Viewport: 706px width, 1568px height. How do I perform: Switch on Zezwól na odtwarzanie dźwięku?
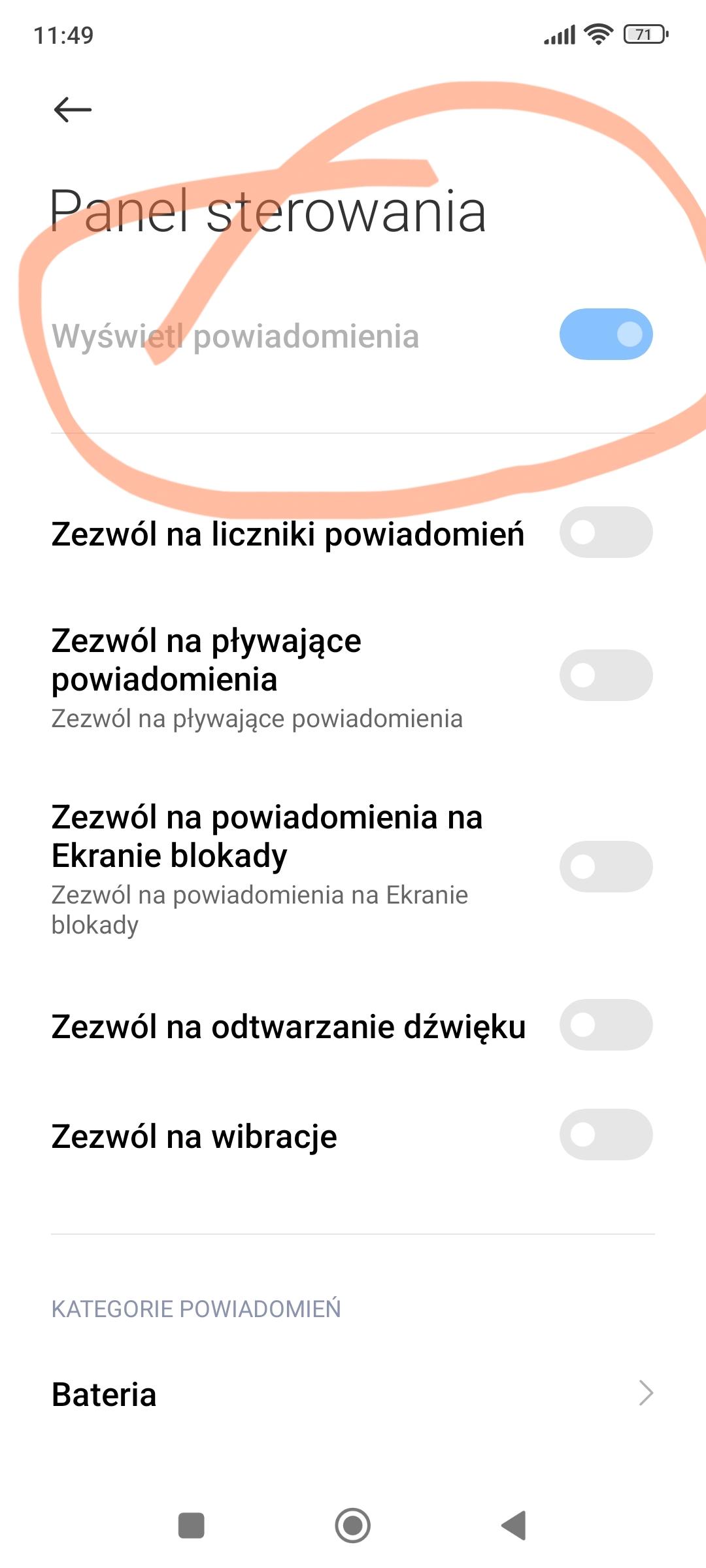pos(605,1025)
